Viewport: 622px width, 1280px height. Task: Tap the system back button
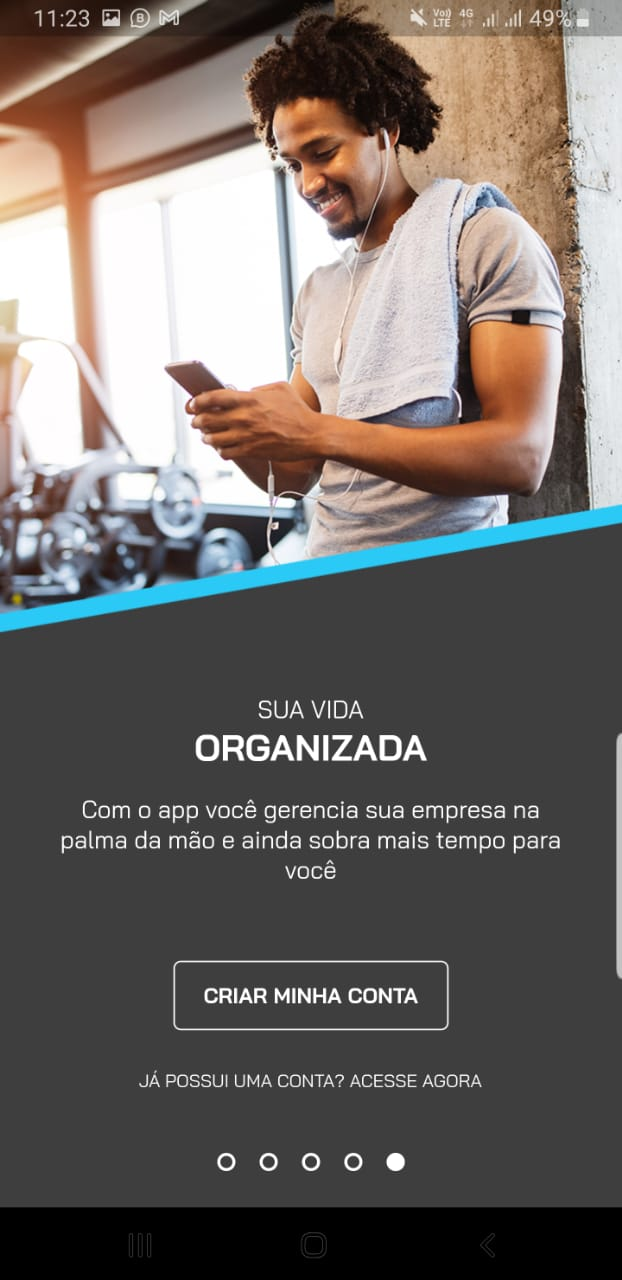pos(487,1245)
